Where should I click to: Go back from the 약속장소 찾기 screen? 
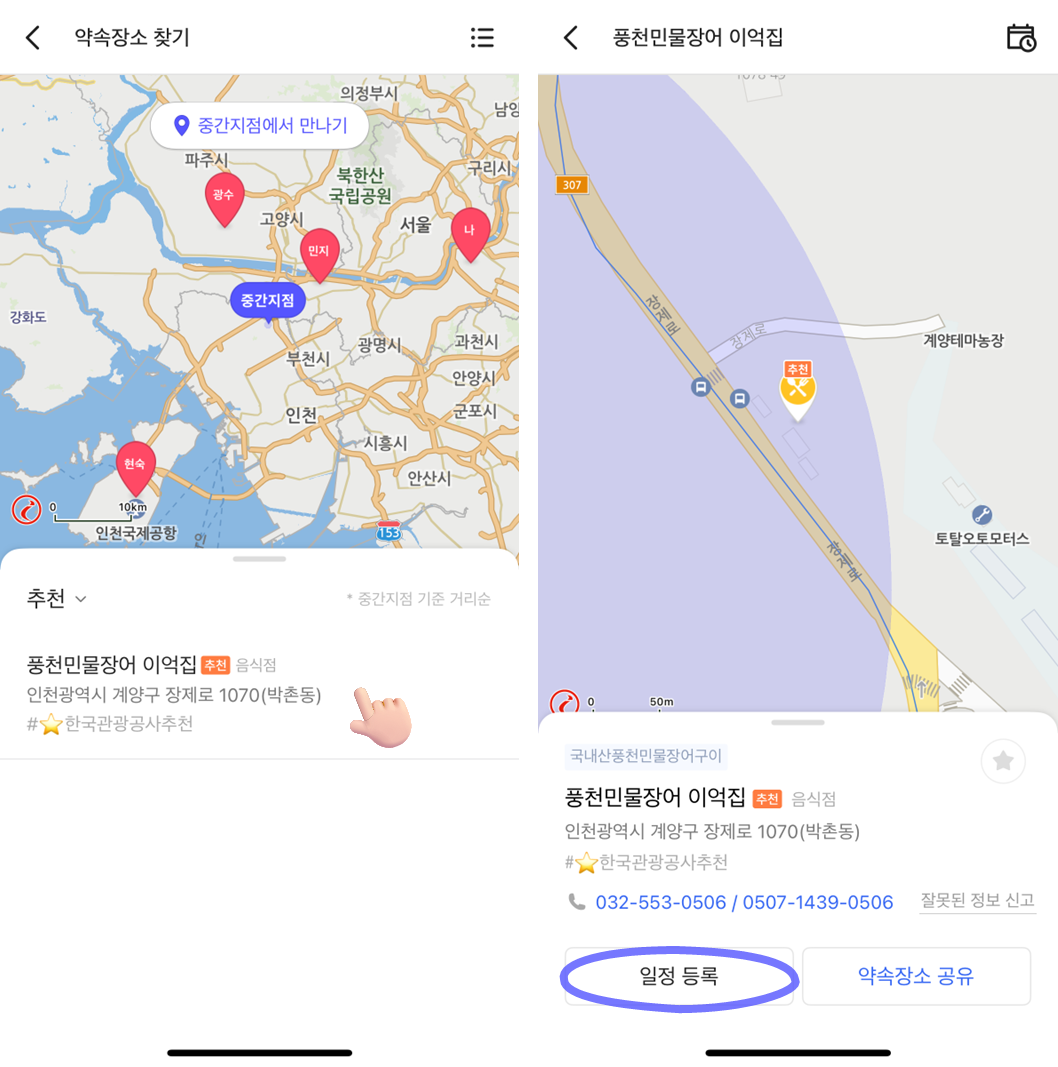coord(33,38)
